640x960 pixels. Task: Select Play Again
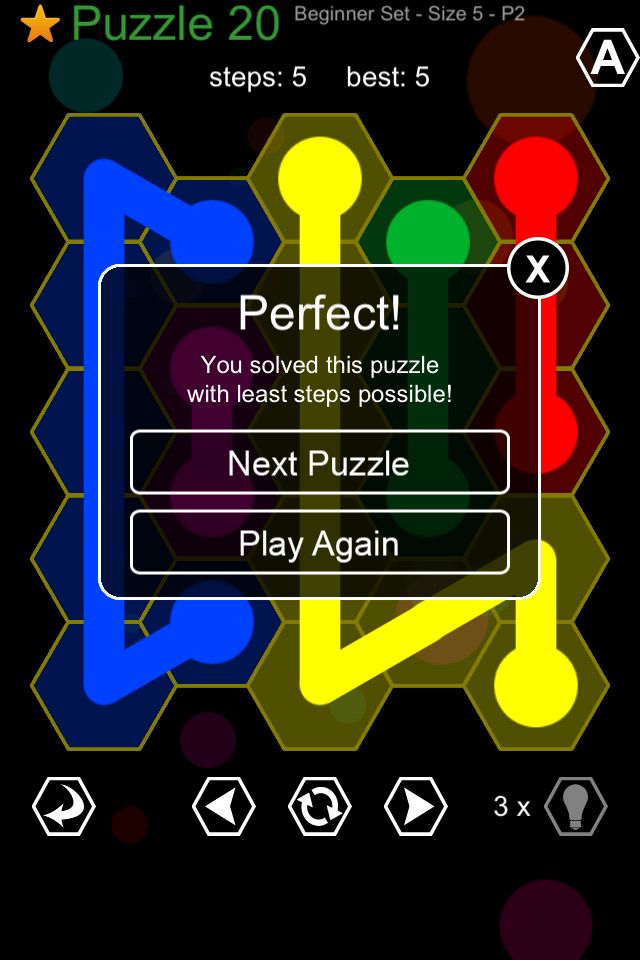click(320, 543)
